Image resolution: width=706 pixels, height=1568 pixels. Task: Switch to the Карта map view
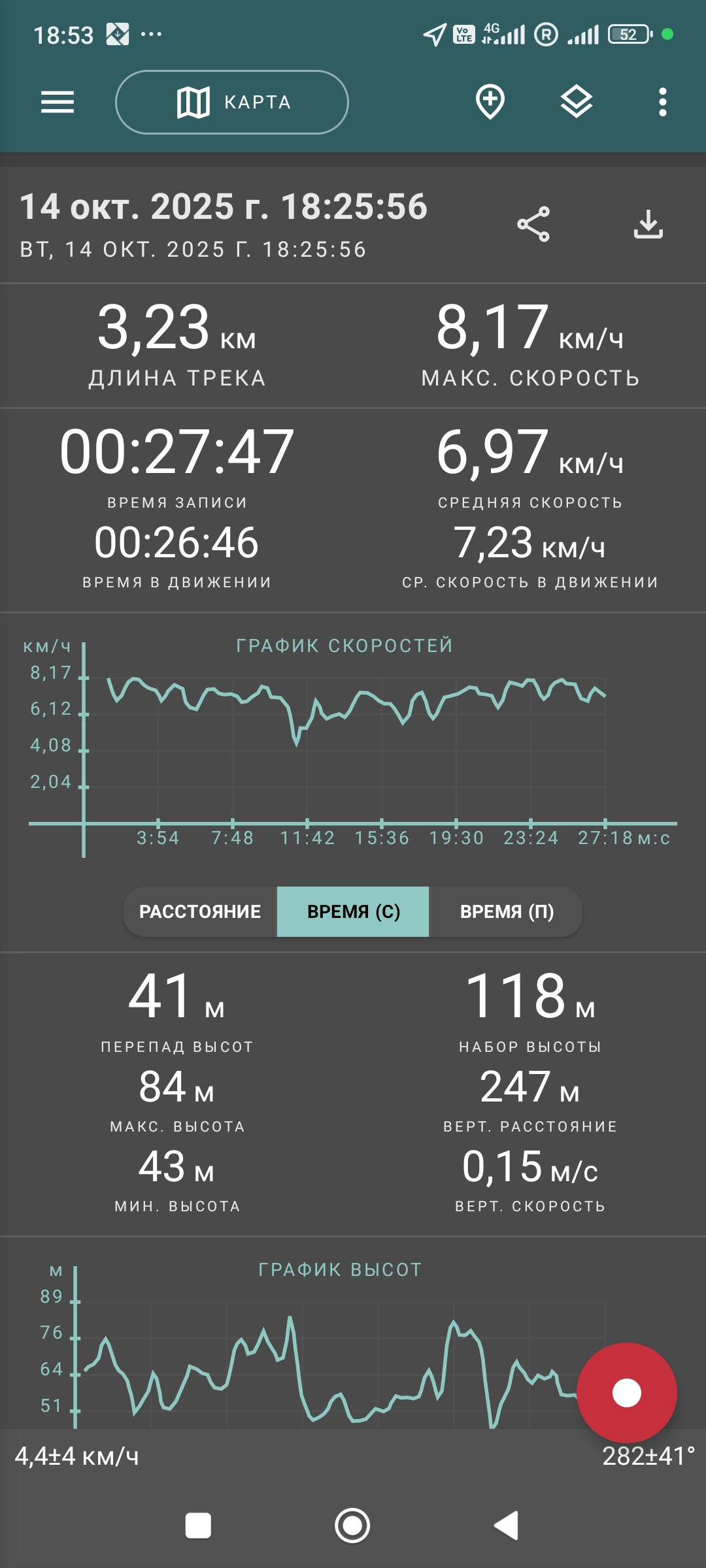(232, 103)
